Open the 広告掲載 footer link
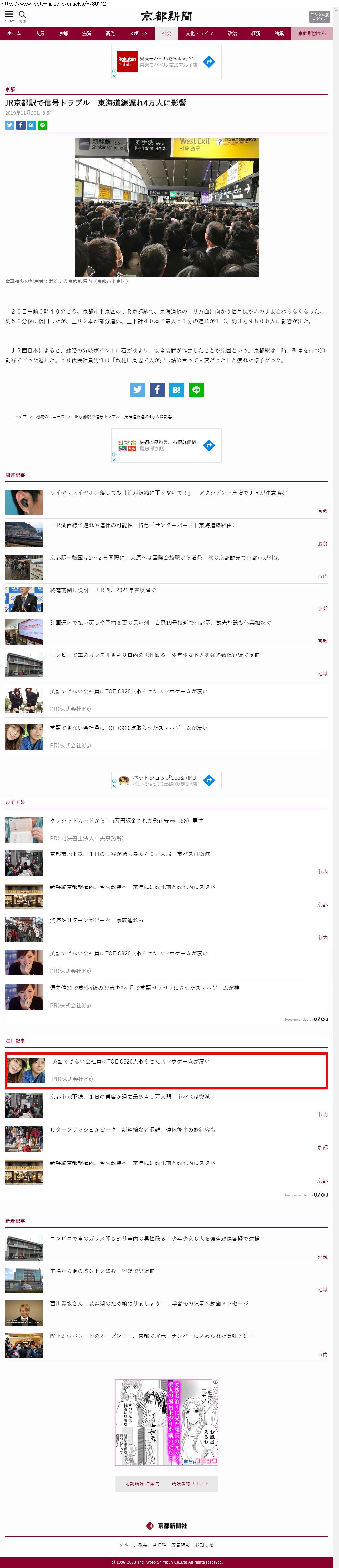Screen dimensions: 339x1568 point(180,1543)
